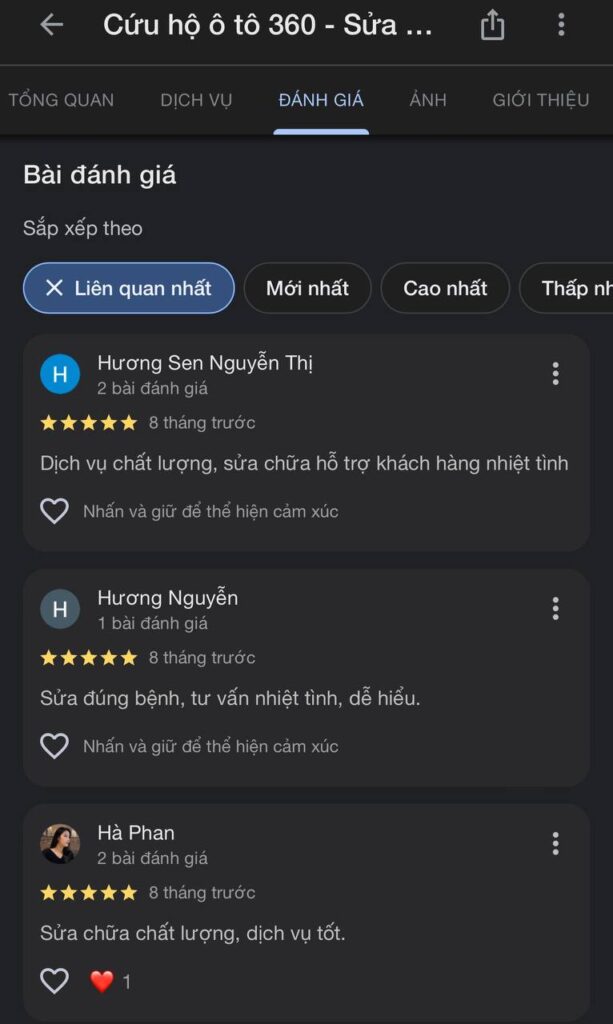Screen dimensions: 613x1024
Task: Open options for Hương Nguyễn's review
Action: pos(555,608)
